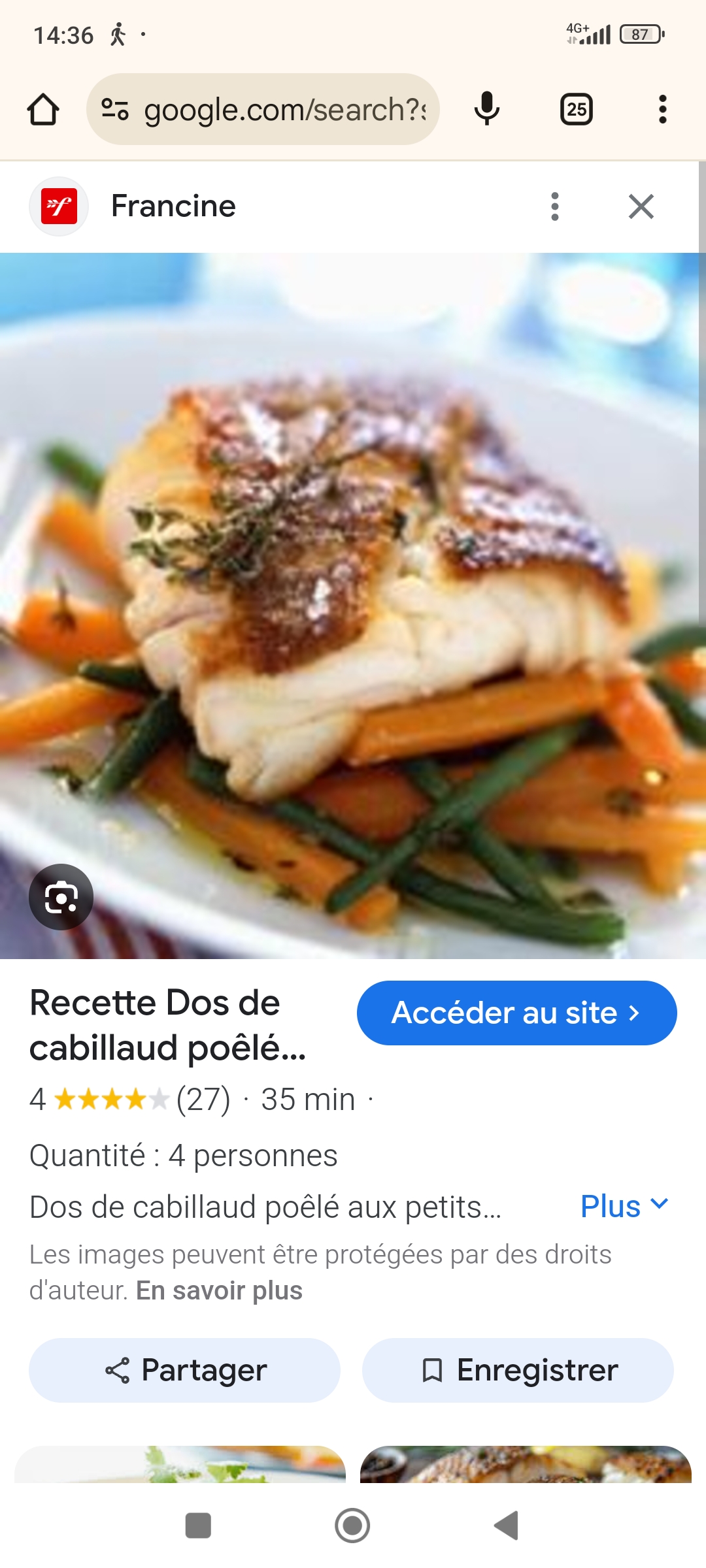The height and width of the screenshot is (1568, 706).
Task: Open Chrome's three-dot overflow menu
Action: point(662,109)
